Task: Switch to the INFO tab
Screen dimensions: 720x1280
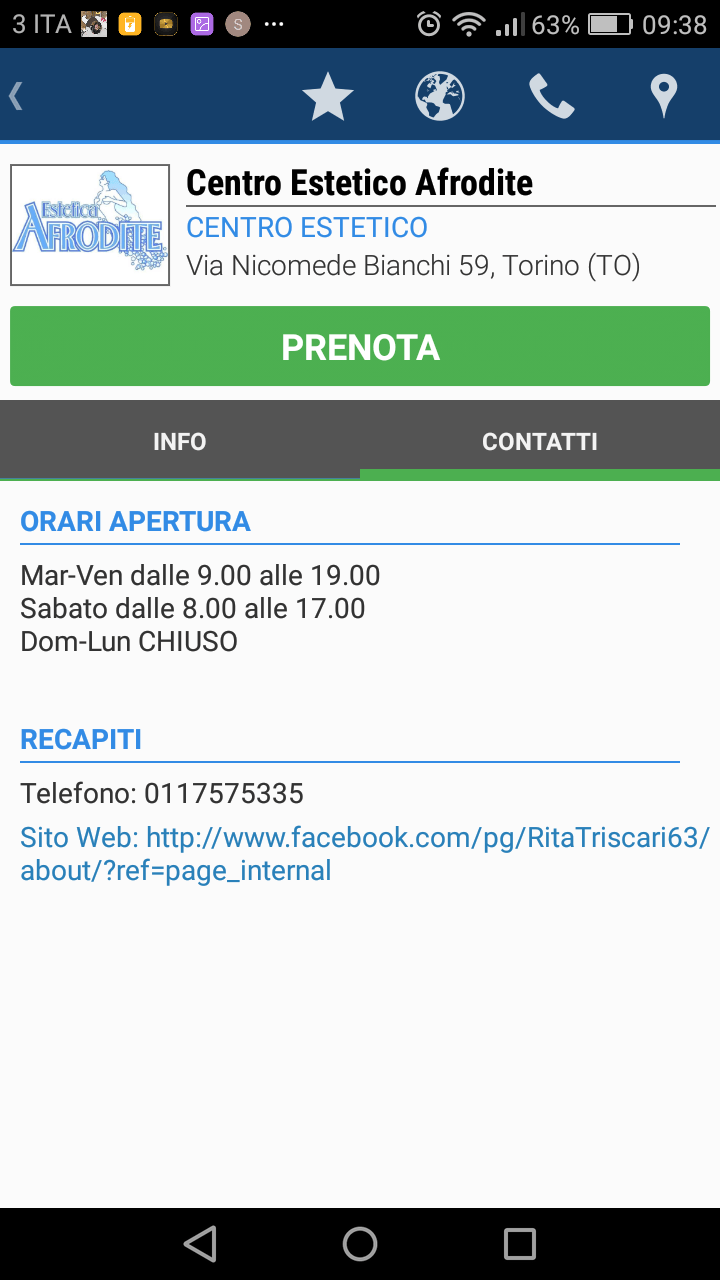Action: pos(180,441)
